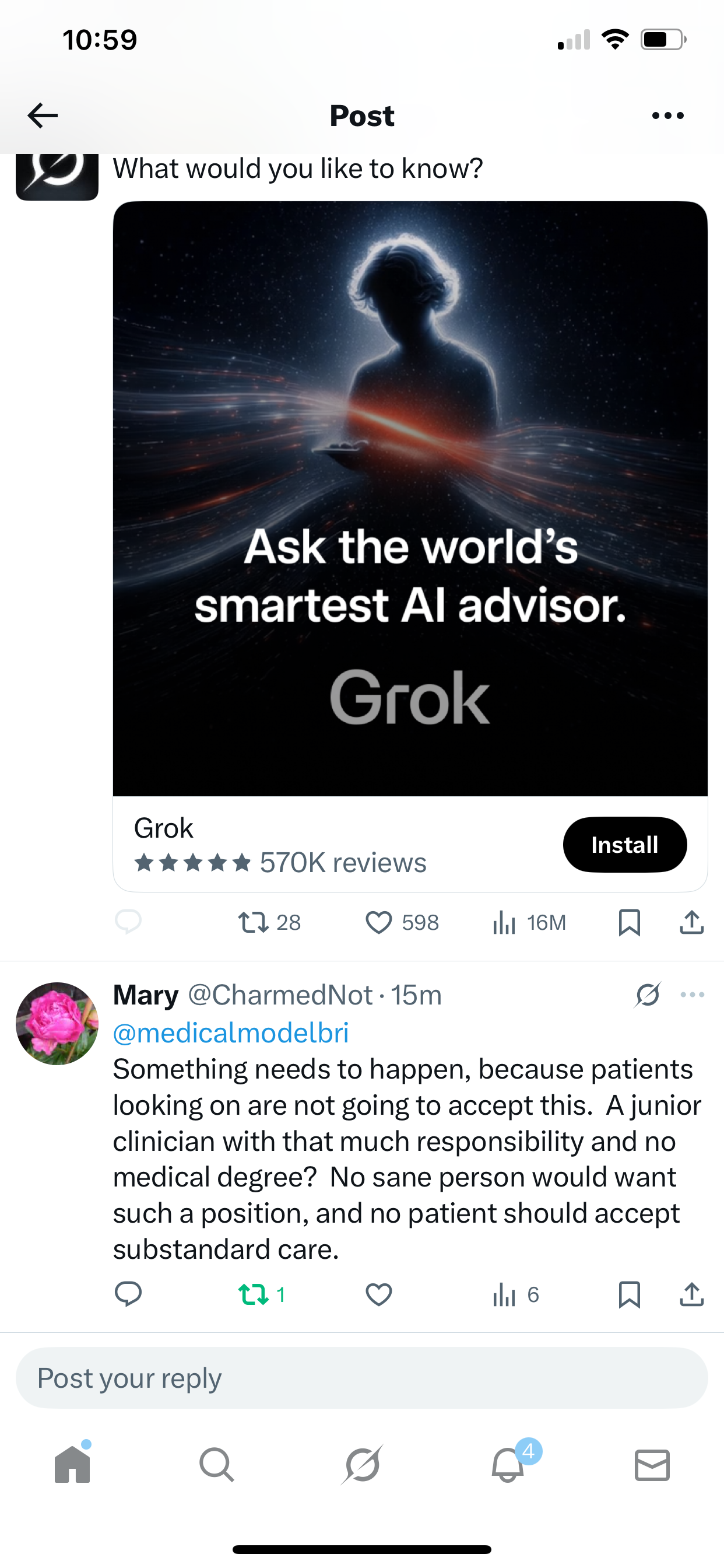
Task: Open more options on Mary's reply
Action: click(693, 995)
